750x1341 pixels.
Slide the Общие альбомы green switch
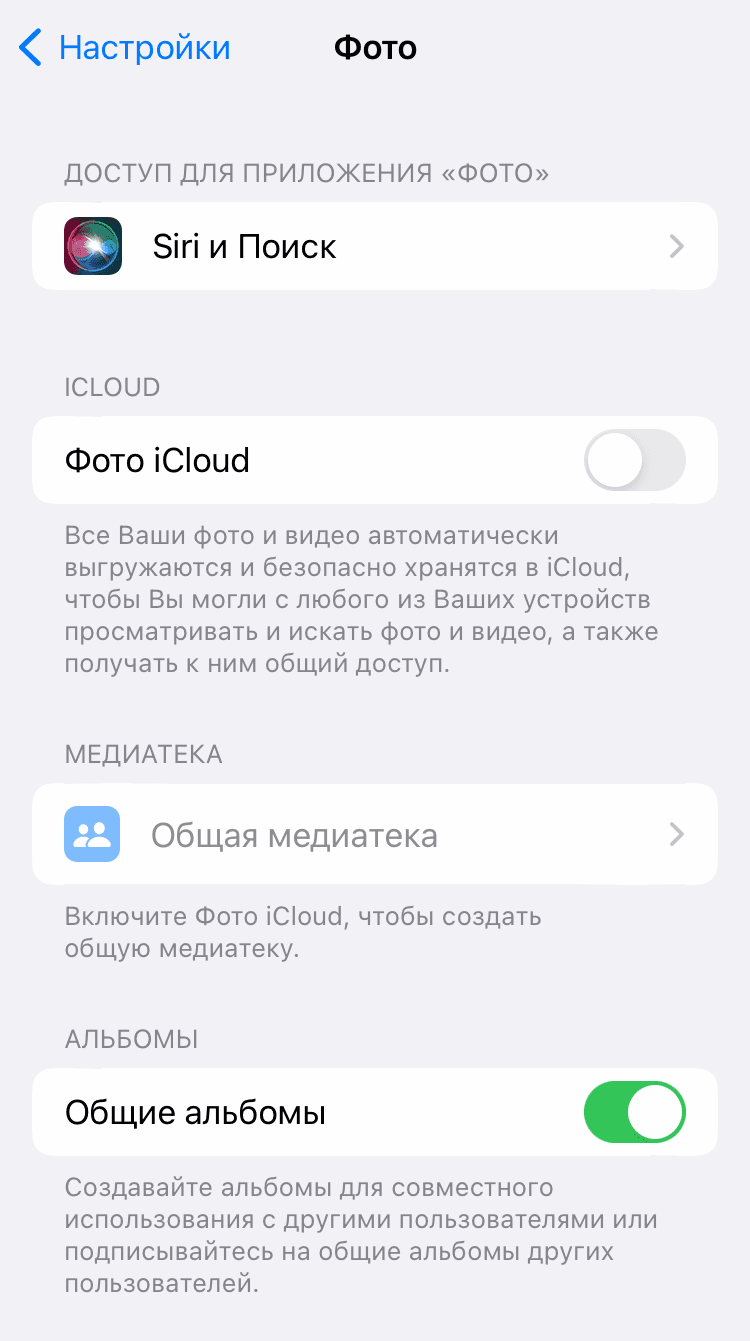point(634,1111)
